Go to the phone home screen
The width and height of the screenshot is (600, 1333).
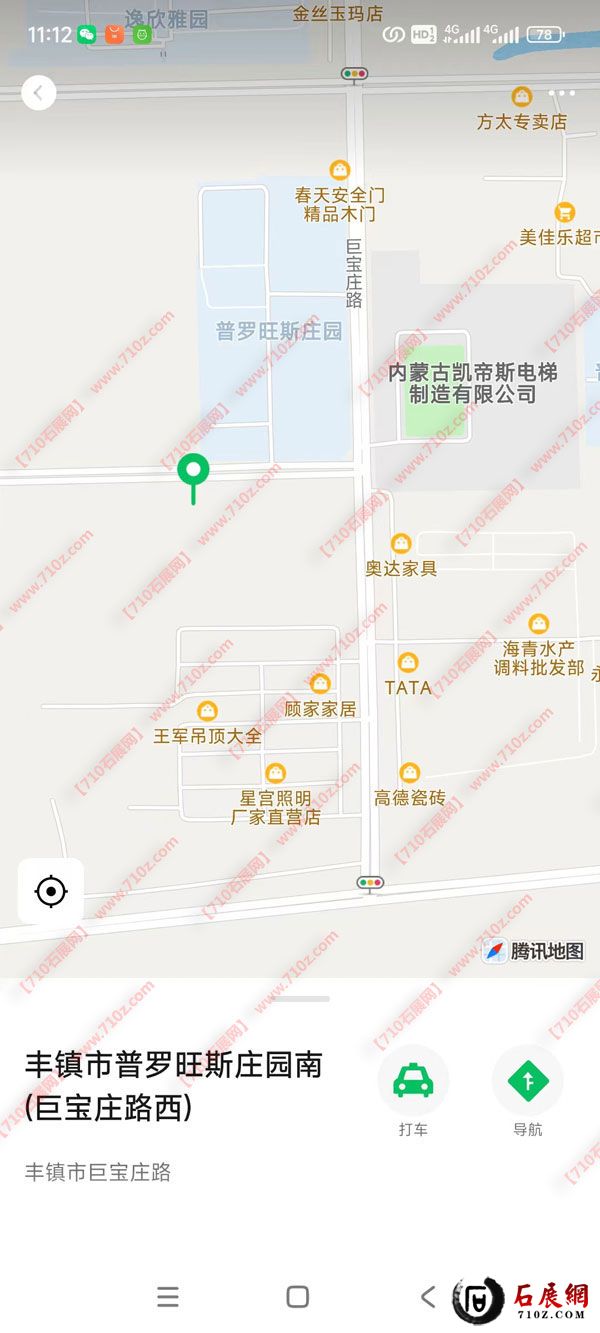click(297, 1297)
